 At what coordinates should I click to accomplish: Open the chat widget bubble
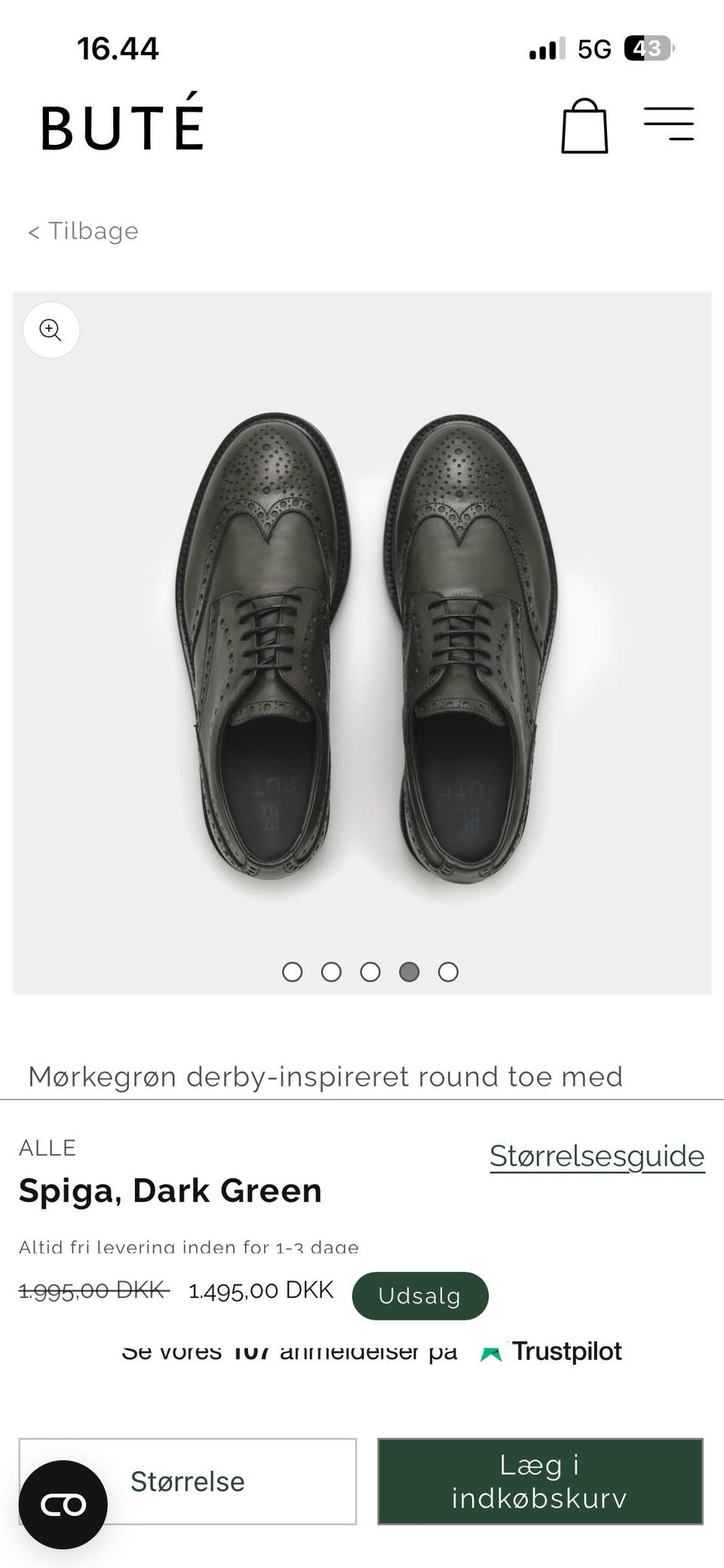63,1505
